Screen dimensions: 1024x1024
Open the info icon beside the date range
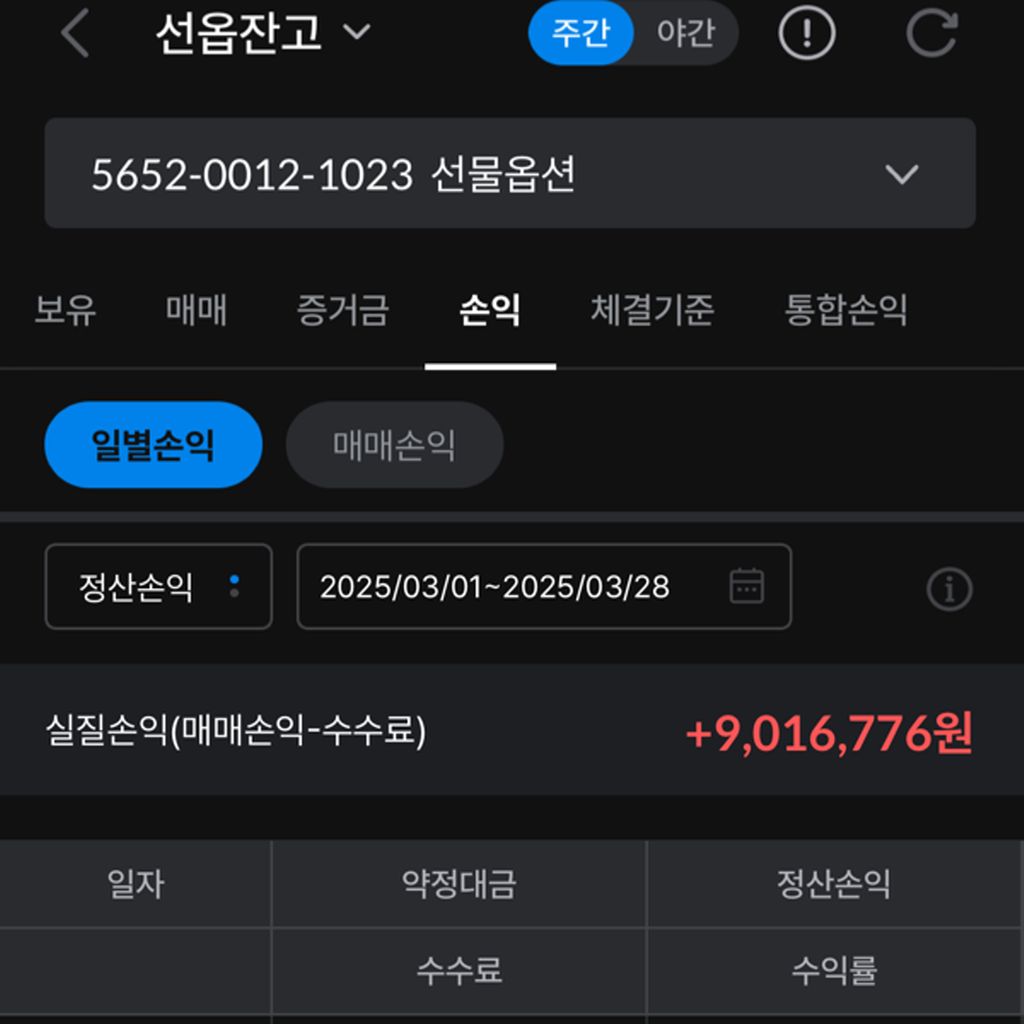[x=949, y=589]
